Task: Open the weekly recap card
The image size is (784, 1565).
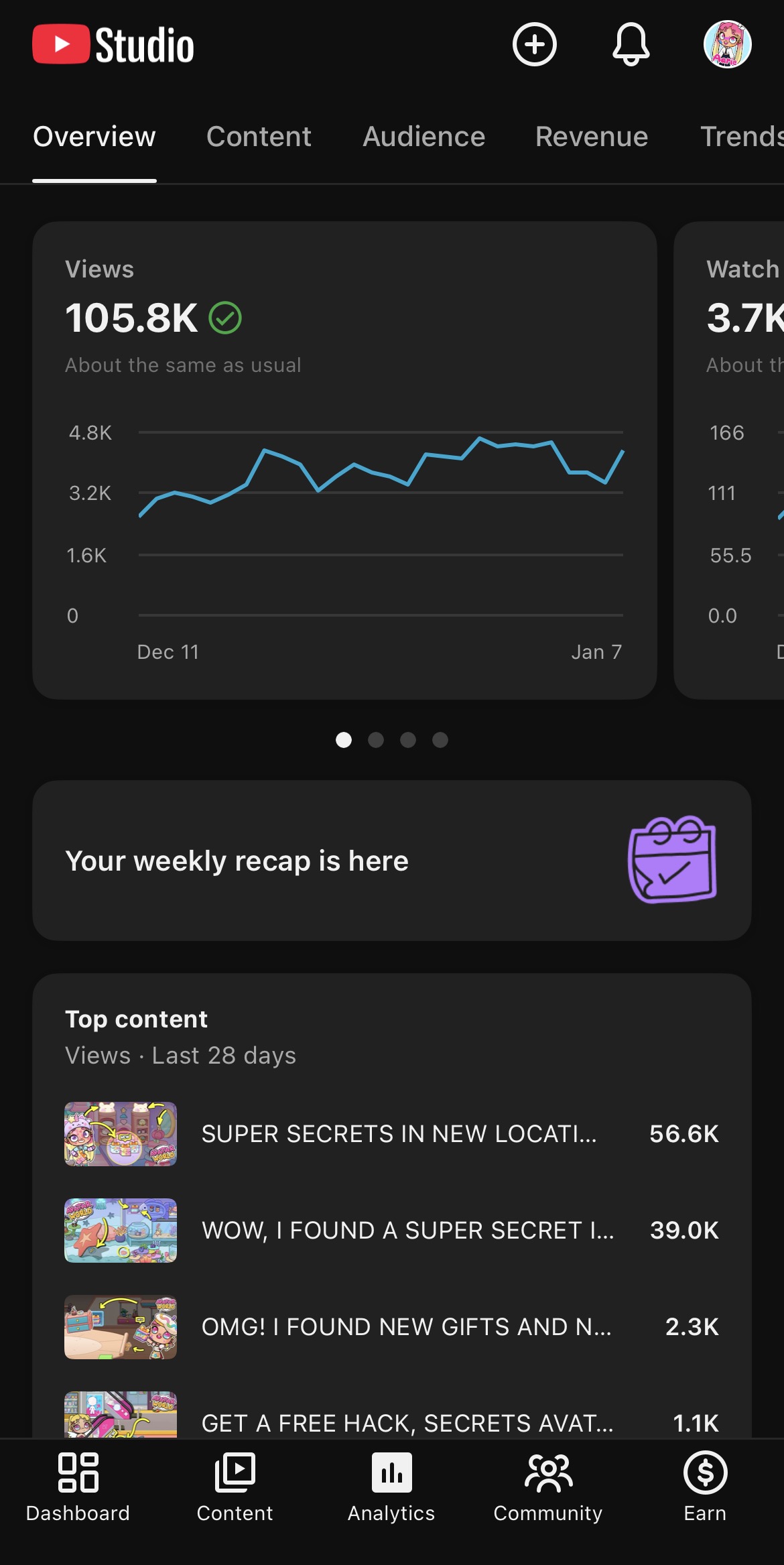Action: (391, 861)
